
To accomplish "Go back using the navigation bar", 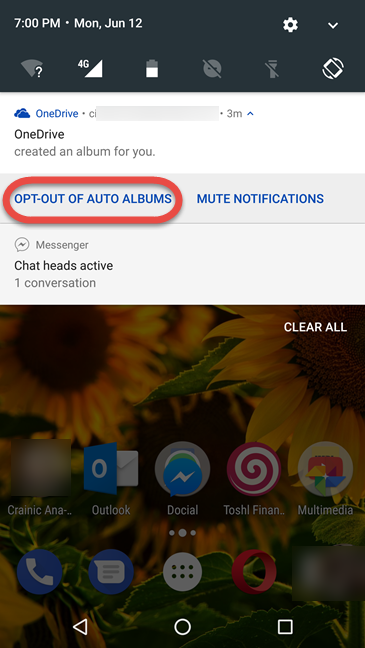I will 80,627.
